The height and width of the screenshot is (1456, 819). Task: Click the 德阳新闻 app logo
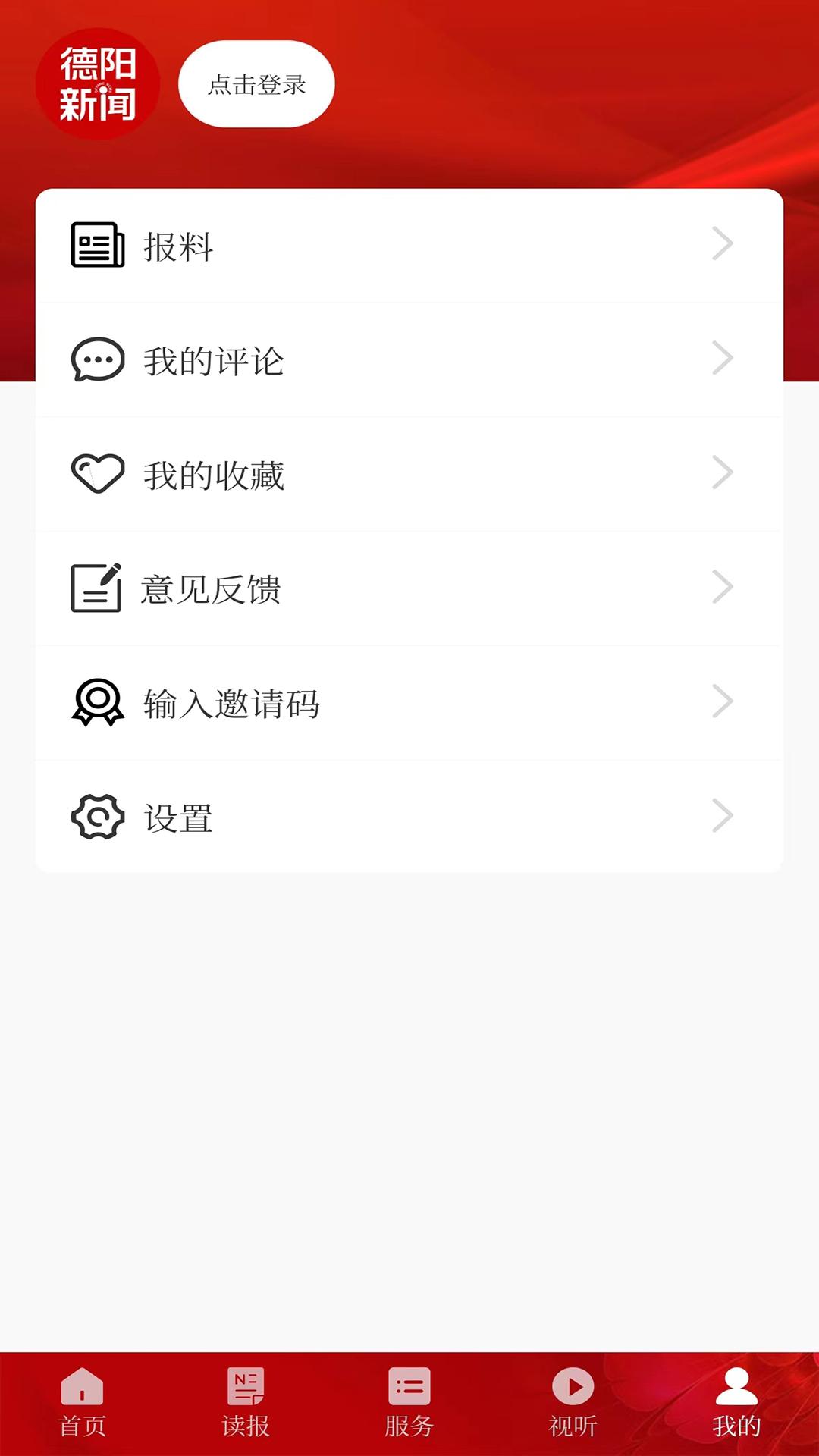click(x=98, y=83)
